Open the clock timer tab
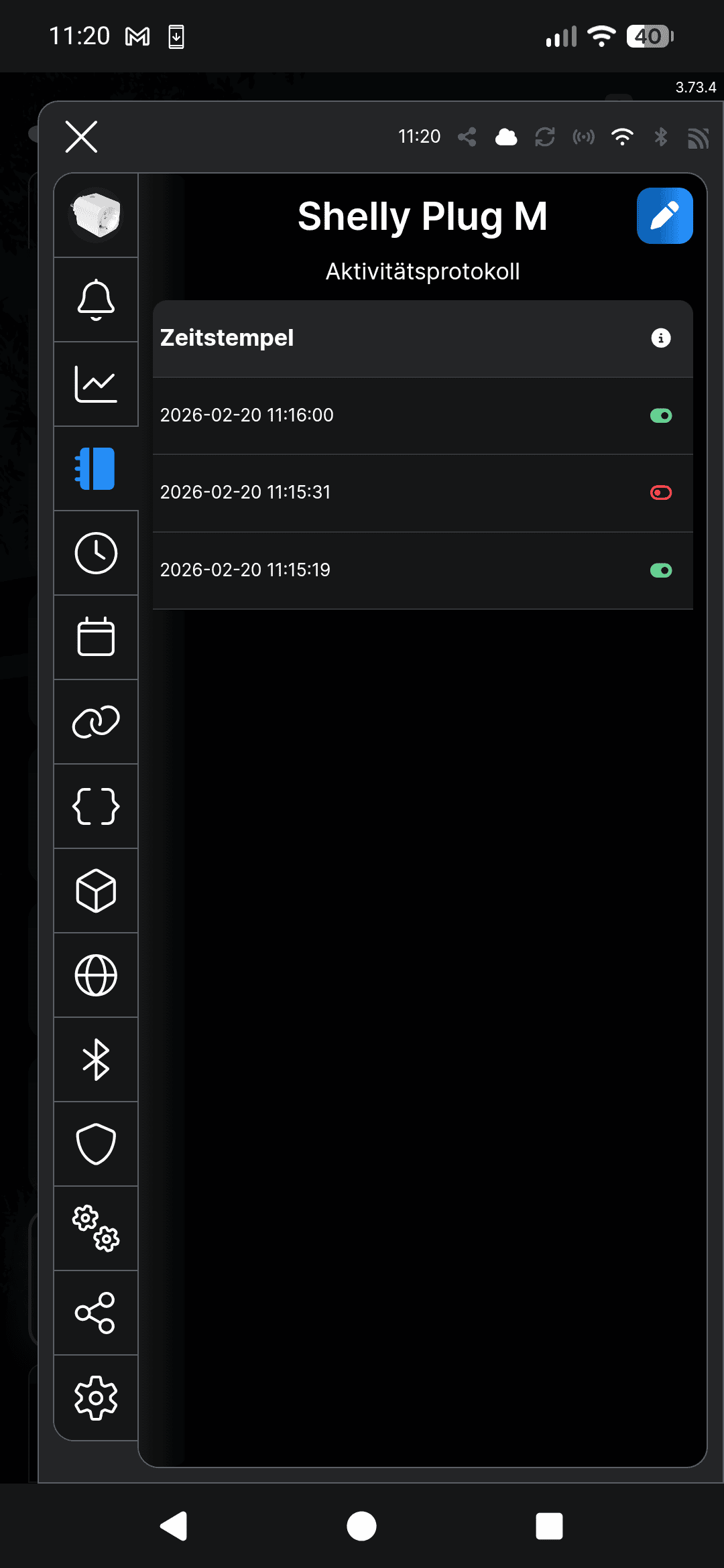The width and height of the screenshot is (724, 1568). point(96,553)
